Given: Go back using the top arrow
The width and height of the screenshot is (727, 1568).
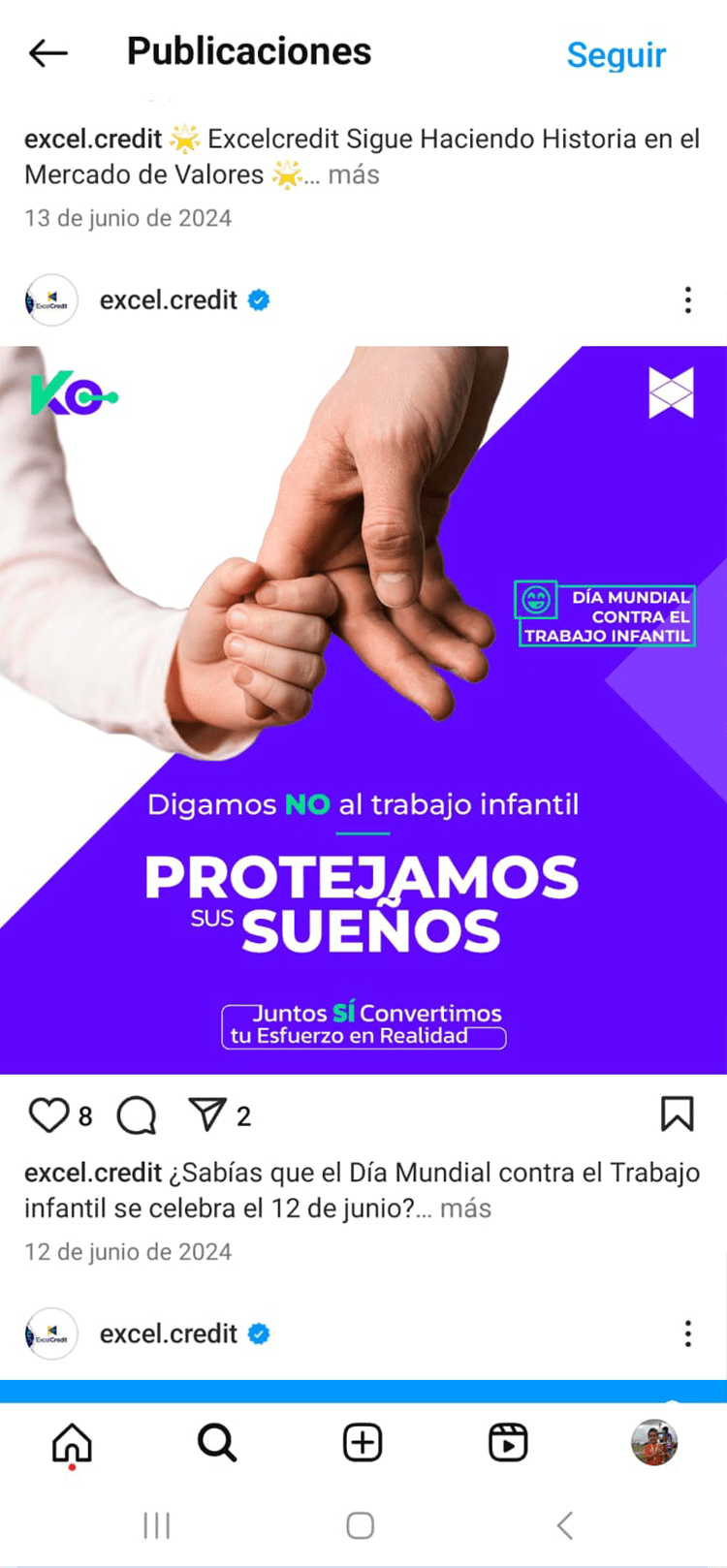Looking at the screenshot, I should click(47, 53).
